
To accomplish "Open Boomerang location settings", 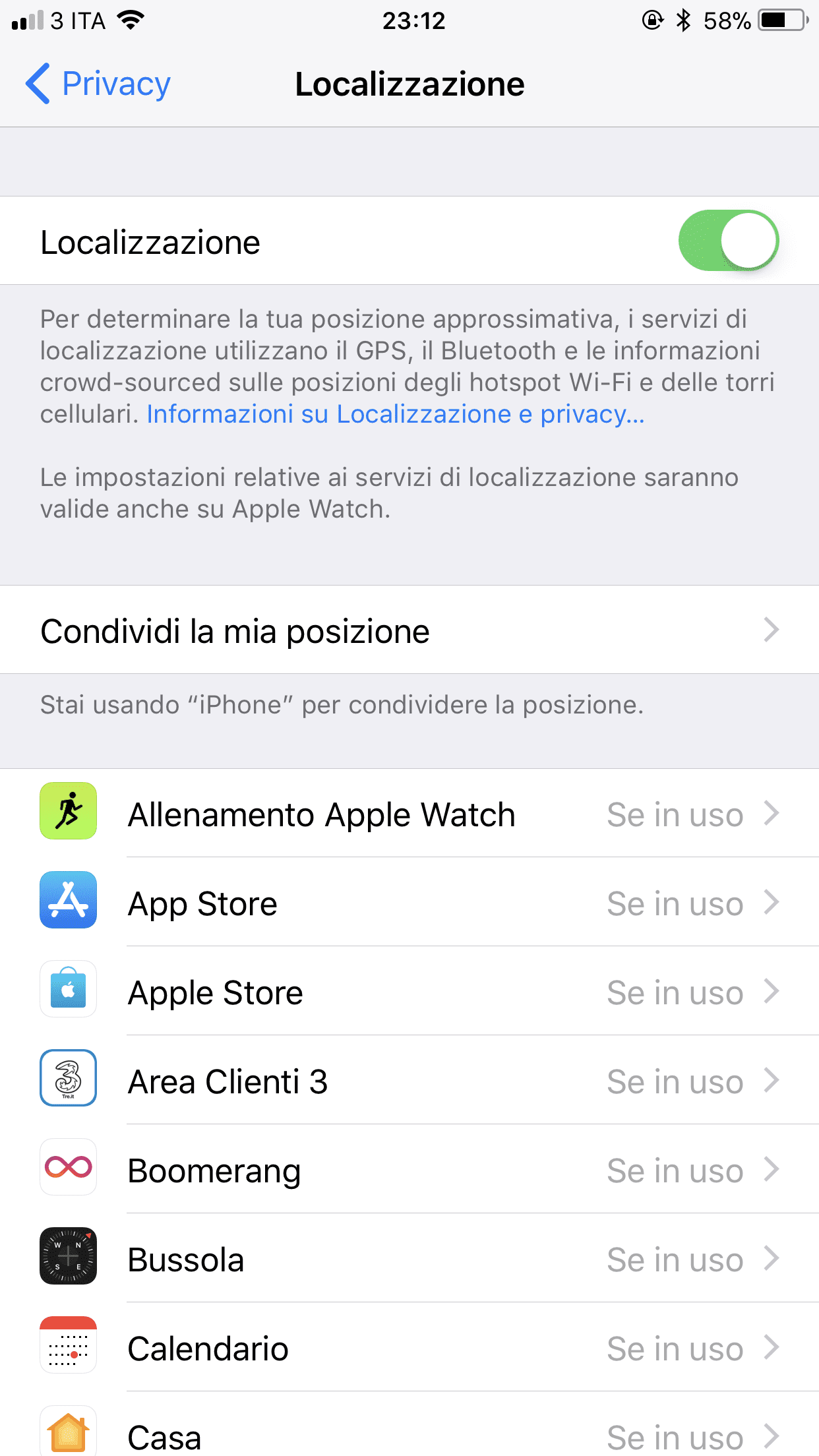I will click(x=409, y=1169).
